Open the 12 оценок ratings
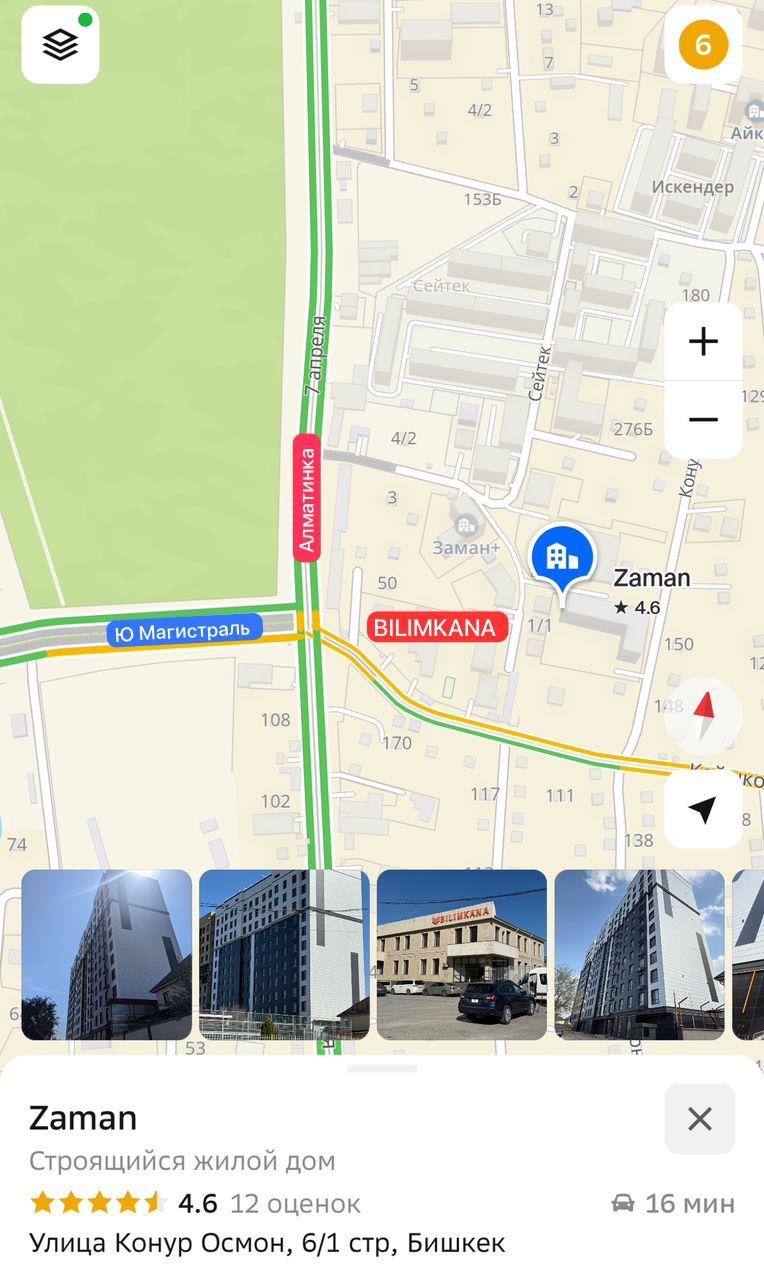 pos(295,1203)
